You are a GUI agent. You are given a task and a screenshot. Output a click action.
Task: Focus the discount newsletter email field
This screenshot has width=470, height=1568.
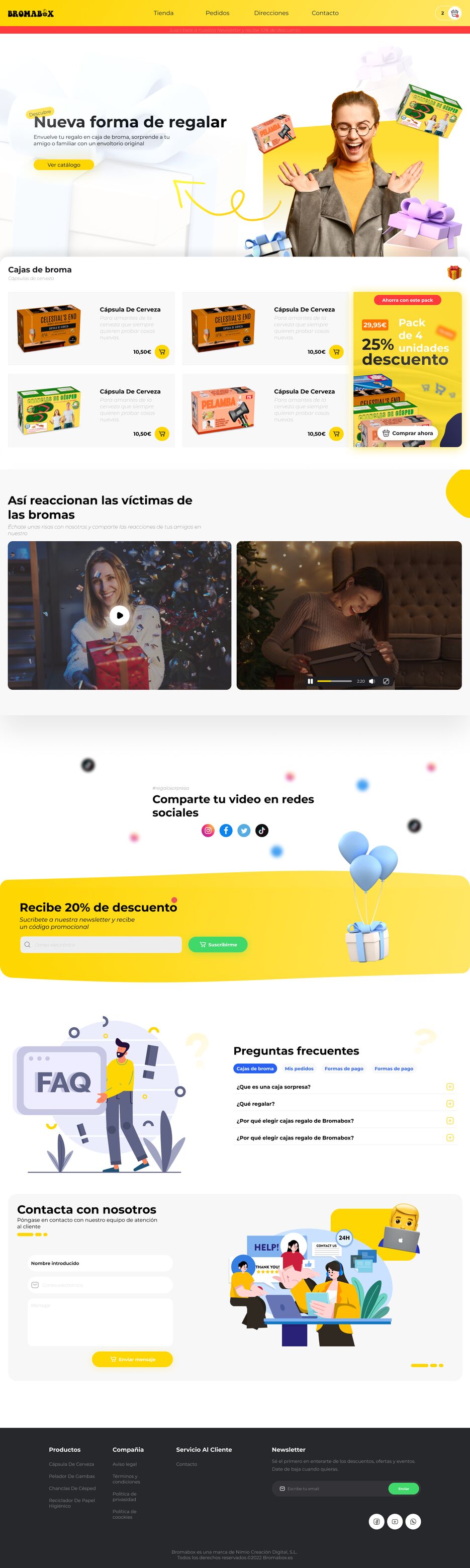(104, 944)
